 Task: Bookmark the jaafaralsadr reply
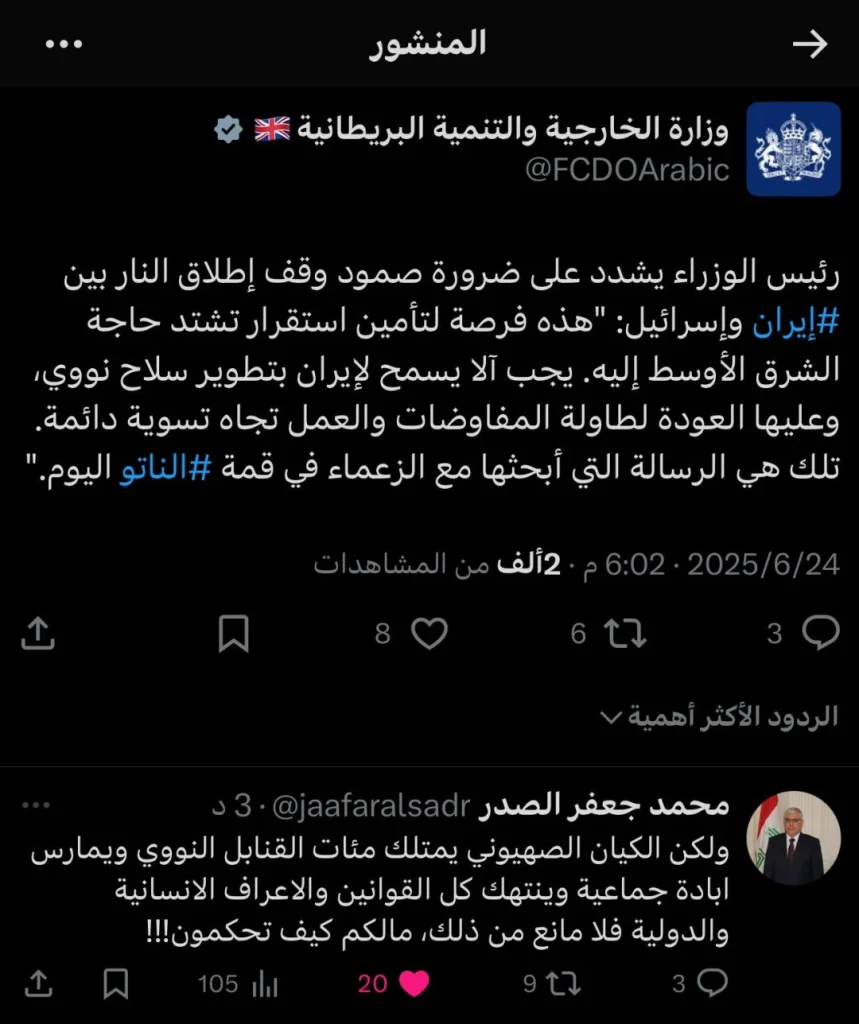116,984
